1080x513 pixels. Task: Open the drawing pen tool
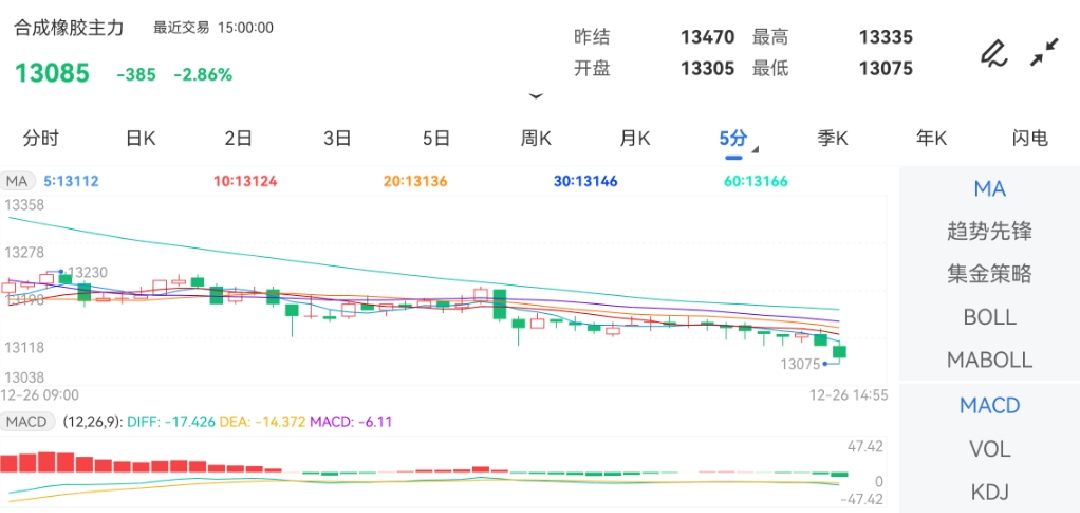pyautogui.click(x=993, y=53)
